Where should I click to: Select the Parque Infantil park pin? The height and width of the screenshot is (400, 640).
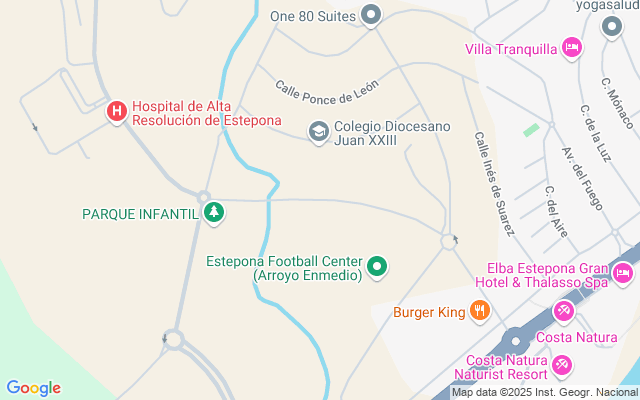213,212
